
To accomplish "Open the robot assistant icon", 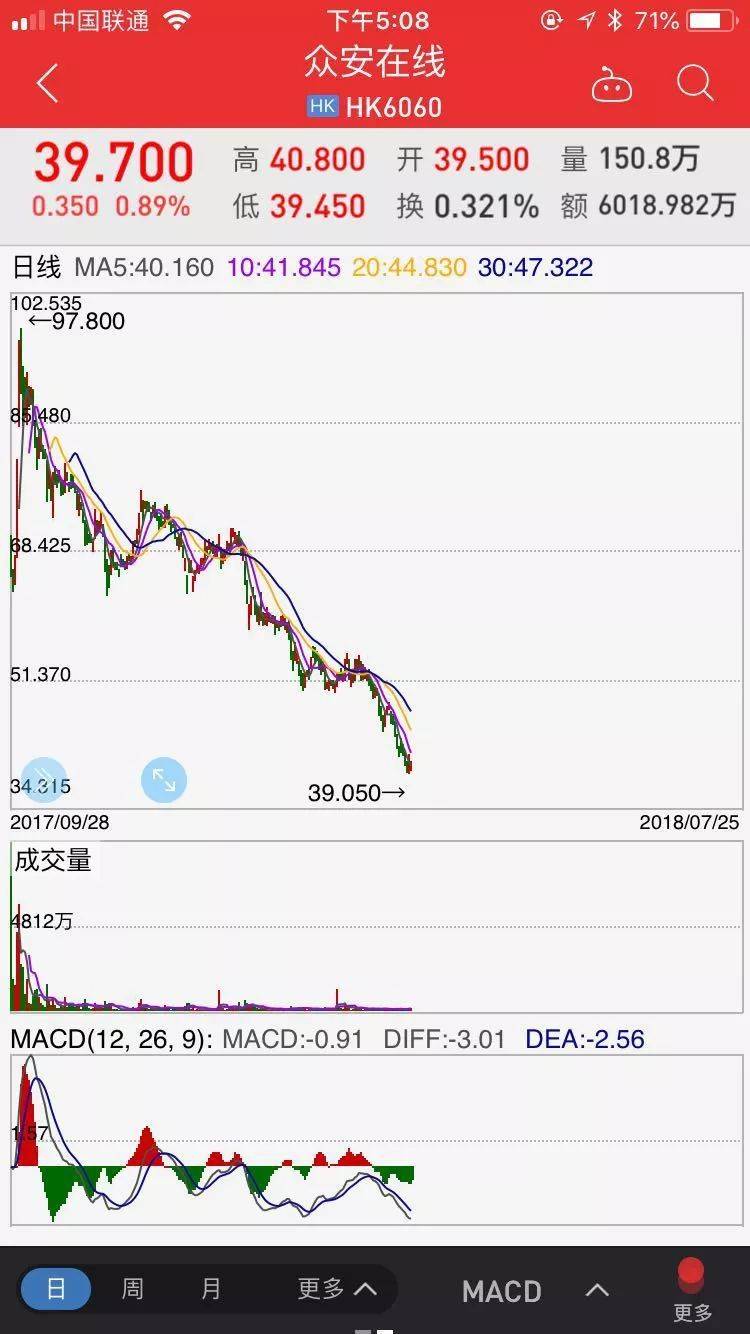I will [x=612, y=85].
